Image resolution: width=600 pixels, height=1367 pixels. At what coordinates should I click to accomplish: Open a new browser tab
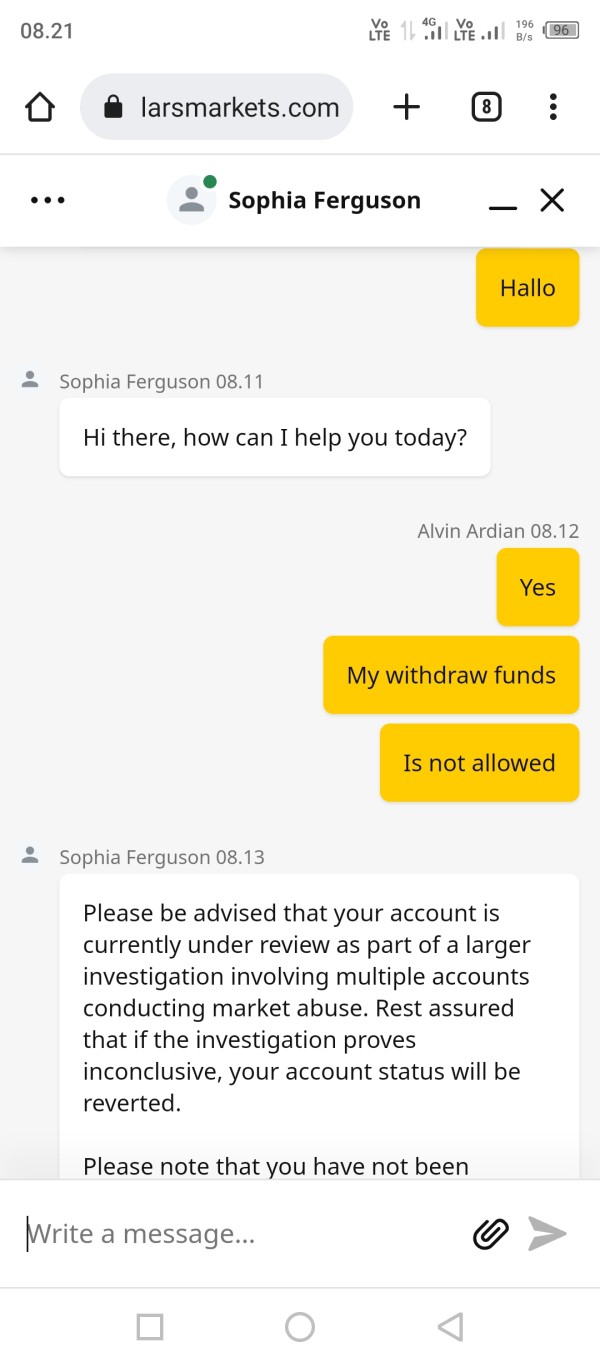pyautogui.click(x=406, y=107)
